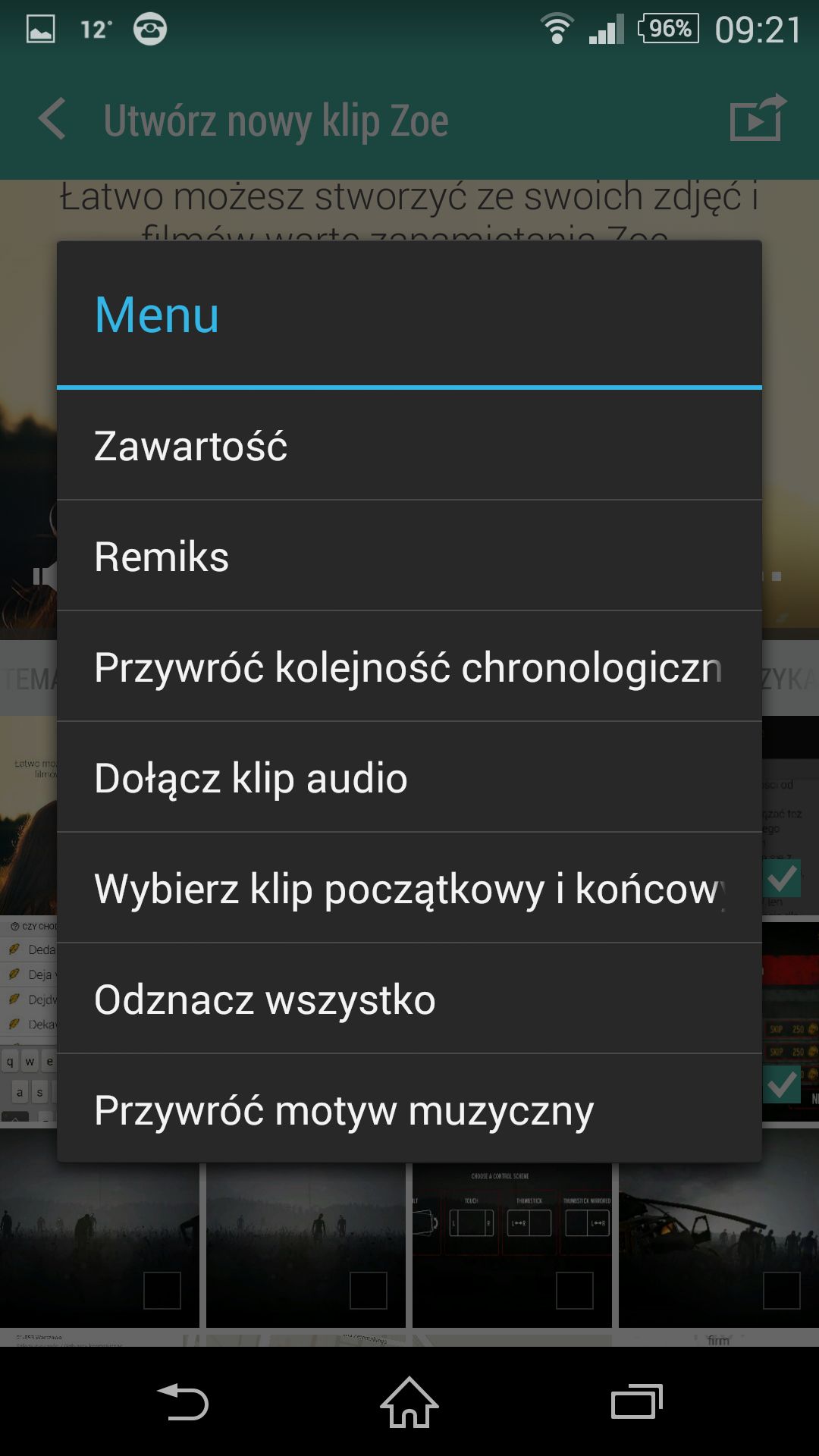Open recent apps from navigation bar
Viewport: 819px width, 1456px height.
tap(637, 1401)
